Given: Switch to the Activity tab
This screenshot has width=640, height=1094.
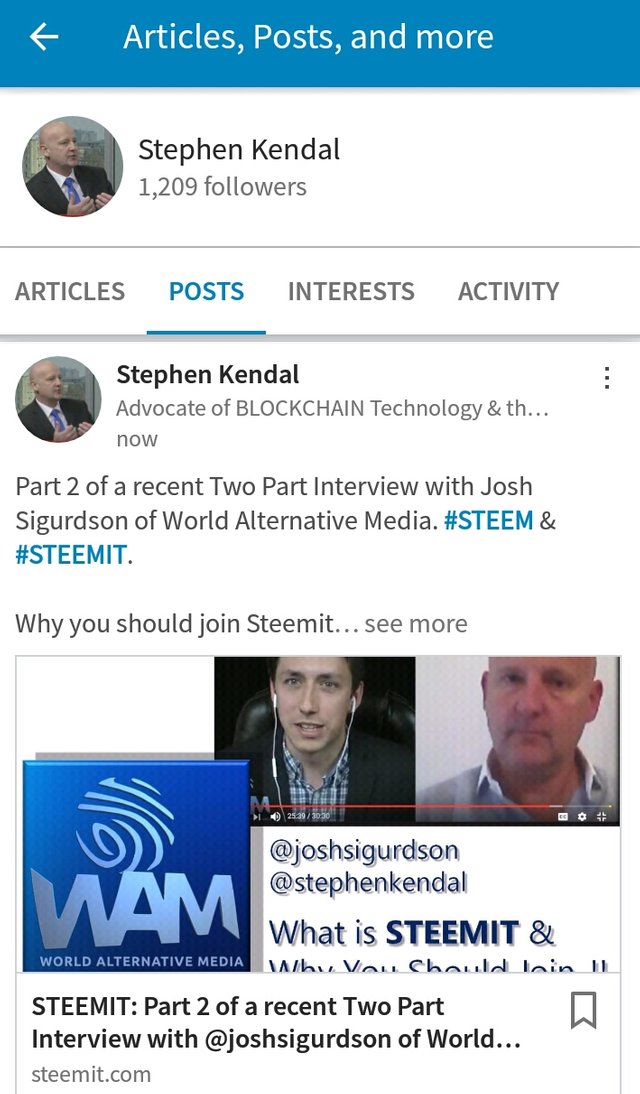Looking at the screenshot, I should click(x=508, y=291).
